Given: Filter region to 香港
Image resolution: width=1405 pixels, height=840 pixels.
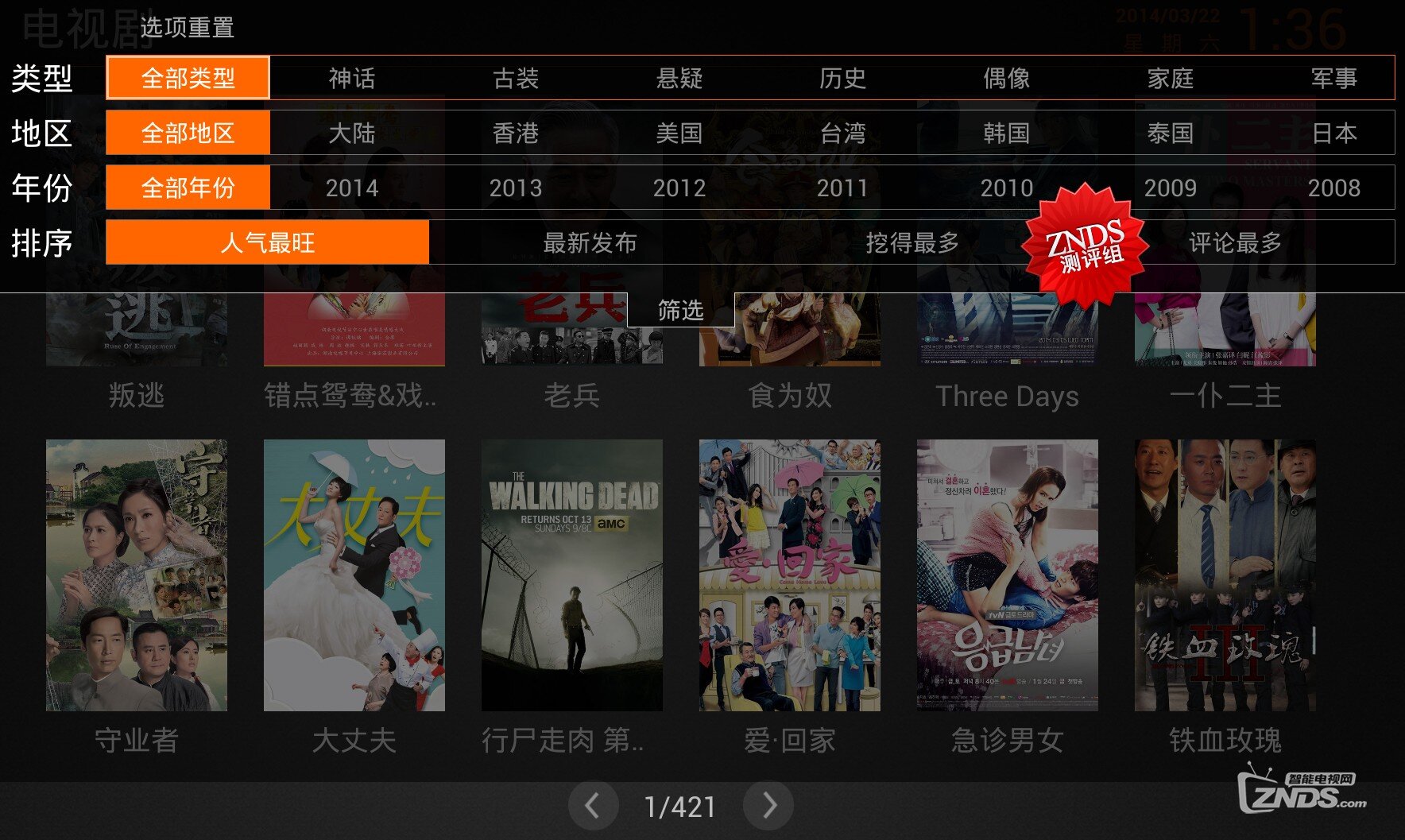Looking at the screenshot, I should tap(516, 133).
